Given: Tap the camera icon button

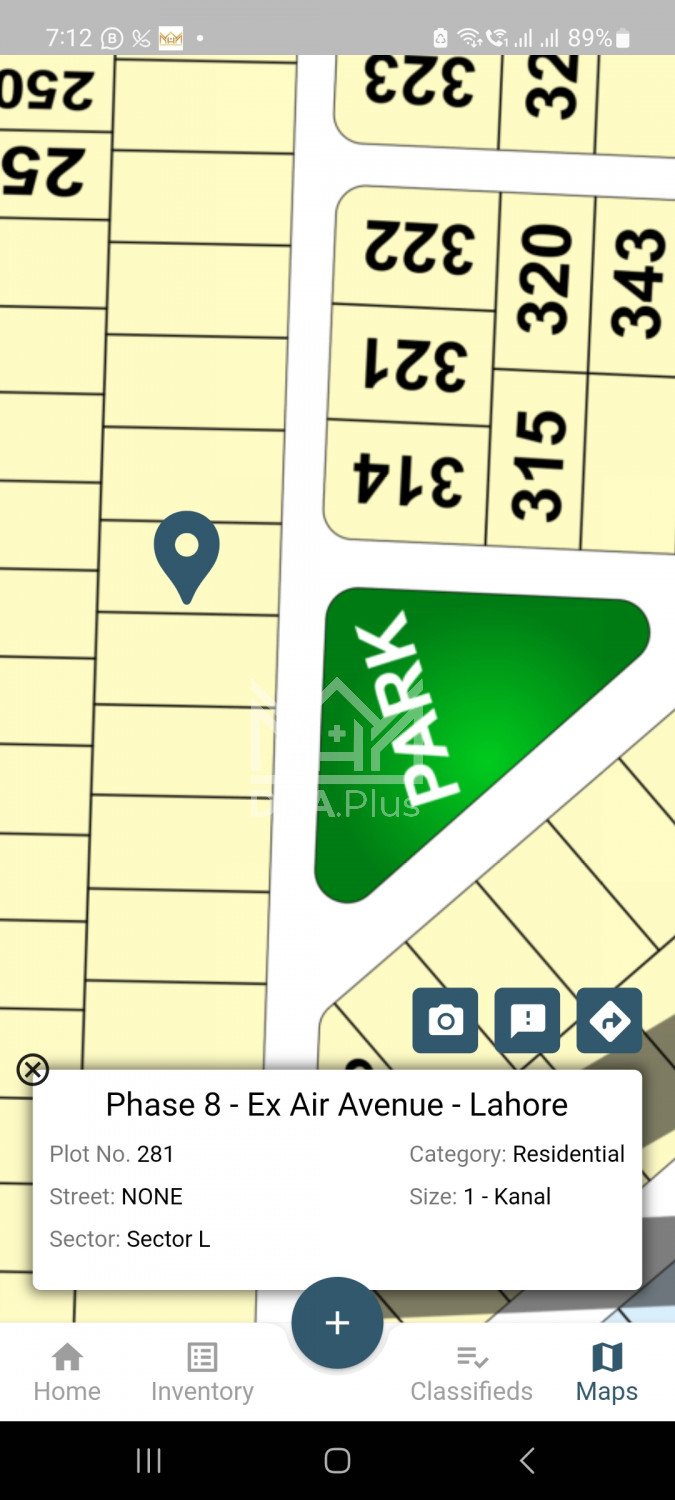Looking at the screenshot, I should 445,1020.
